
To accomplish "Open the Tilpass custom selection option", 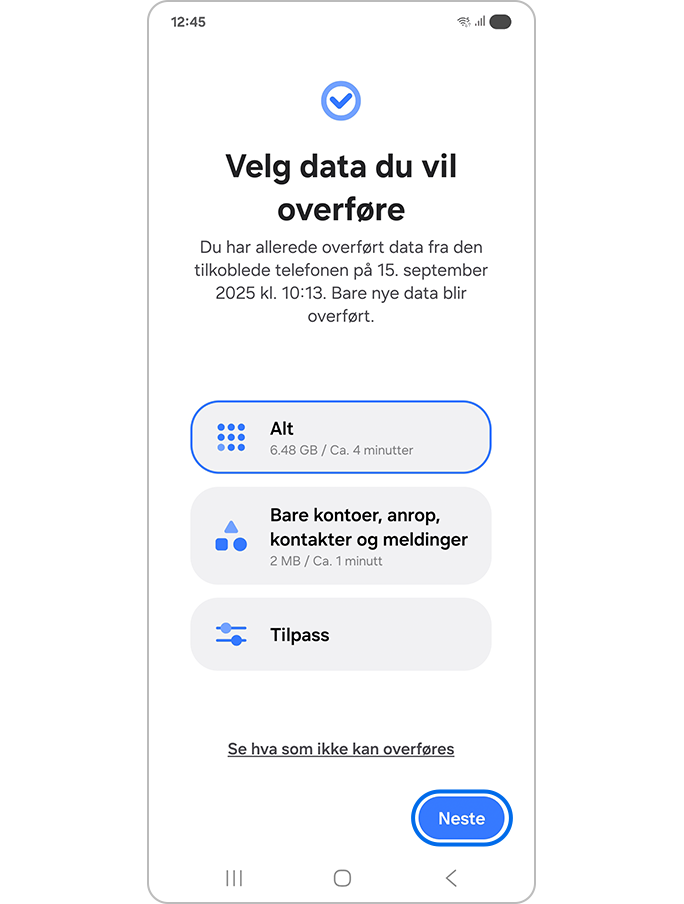I will [x=340, y=634].
